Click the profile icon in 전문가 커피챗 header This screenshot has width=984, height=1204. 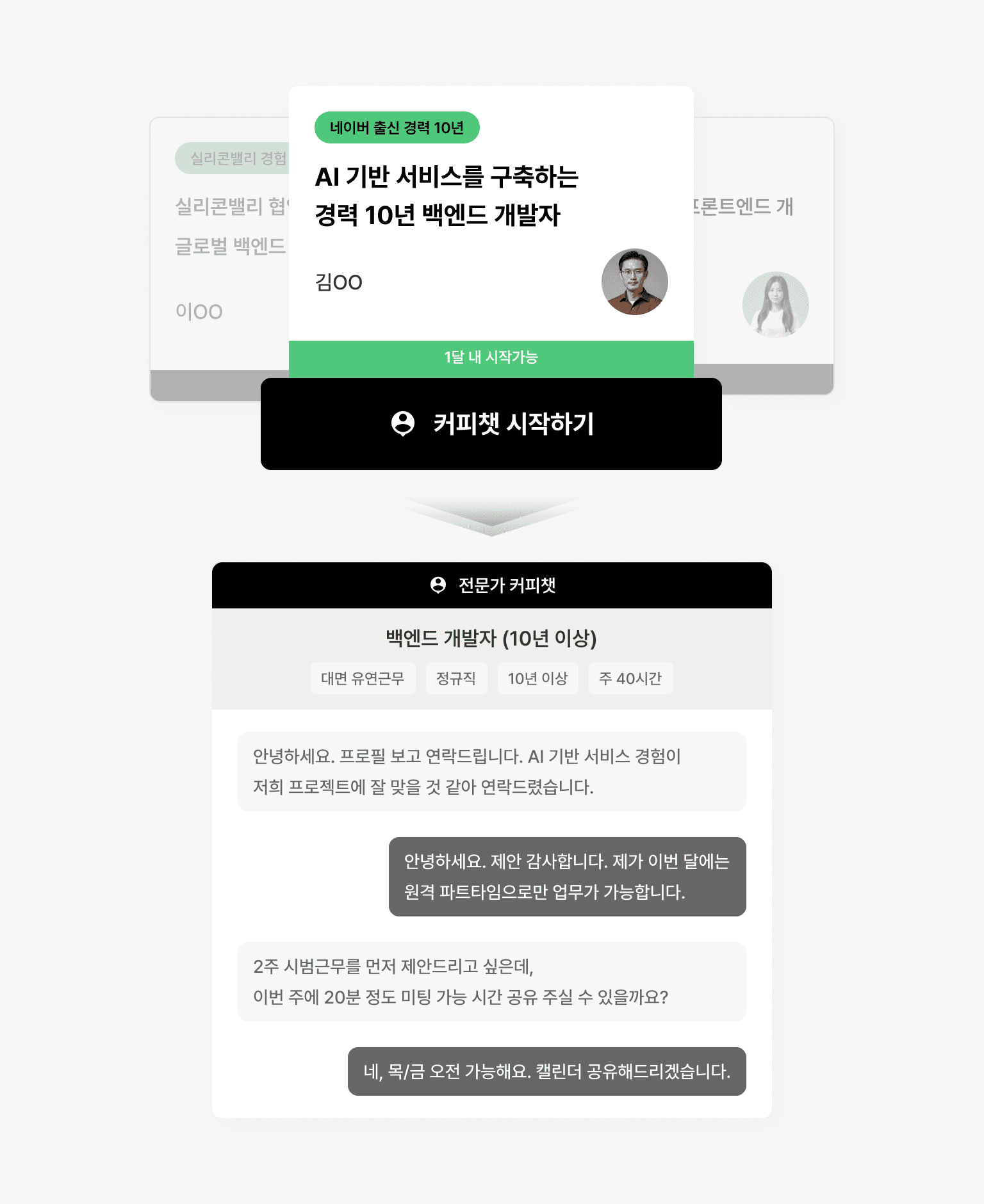coord(439,583)
